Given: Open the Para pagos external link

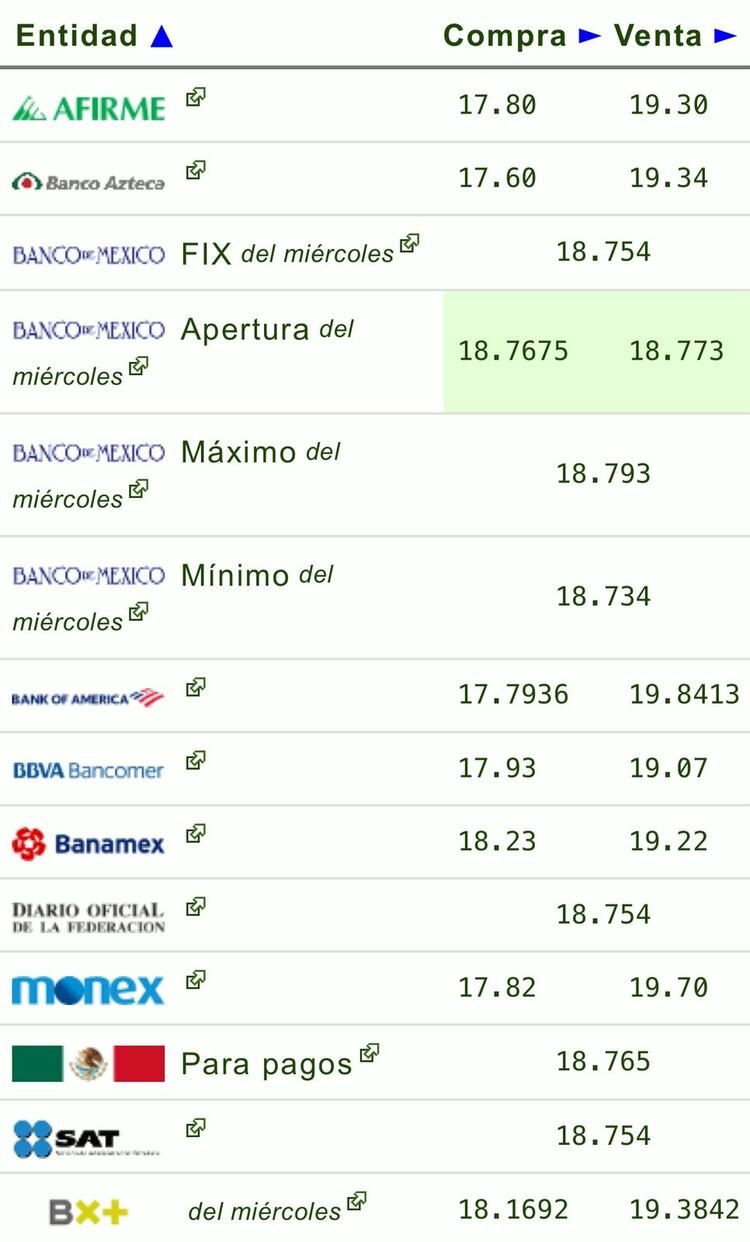Looking at the screenshot, I should [x=370, y=1053].
